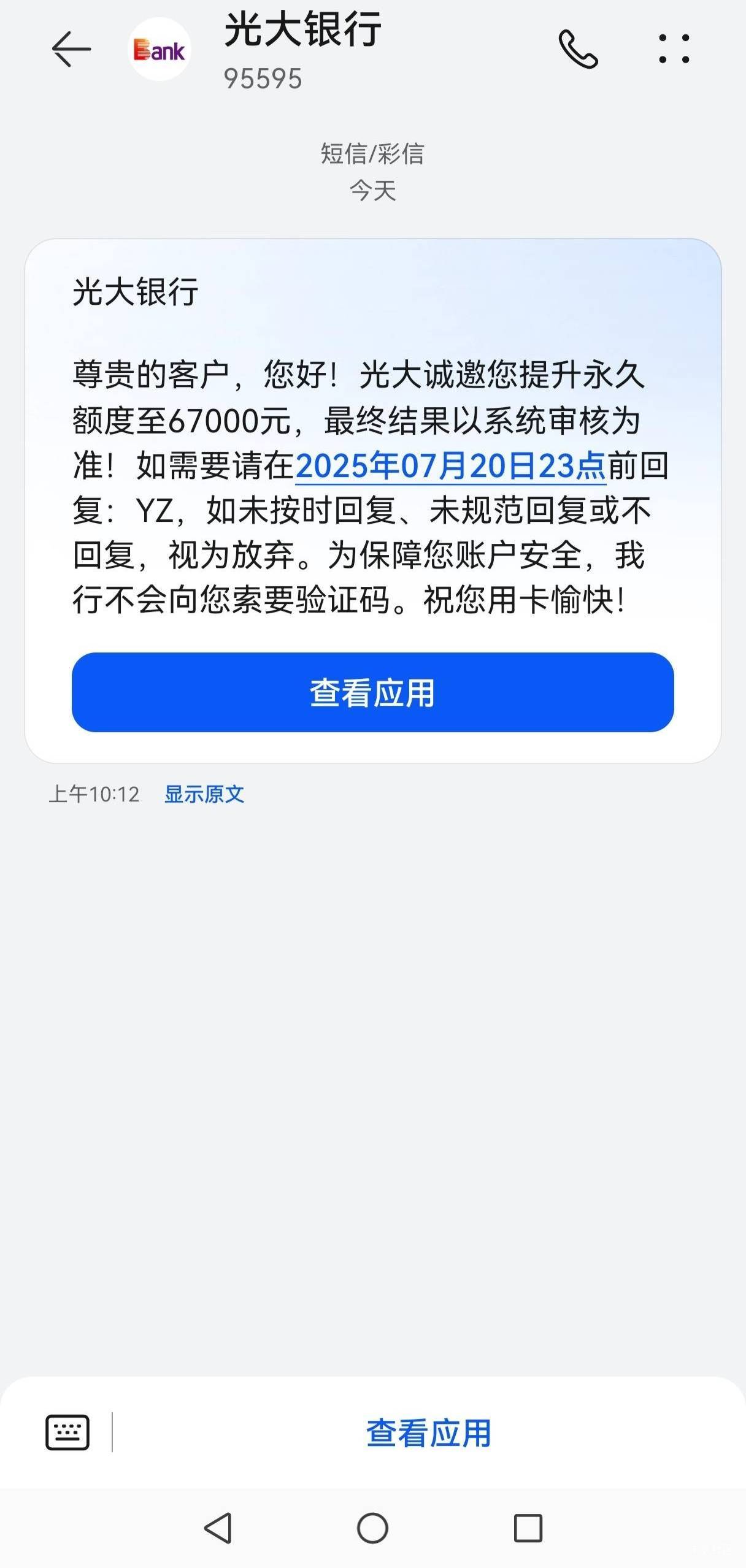Viewport: 746px width, 1568px height.
Task: Tap 显示原文 to show the original message
Action: click(204, 794)
